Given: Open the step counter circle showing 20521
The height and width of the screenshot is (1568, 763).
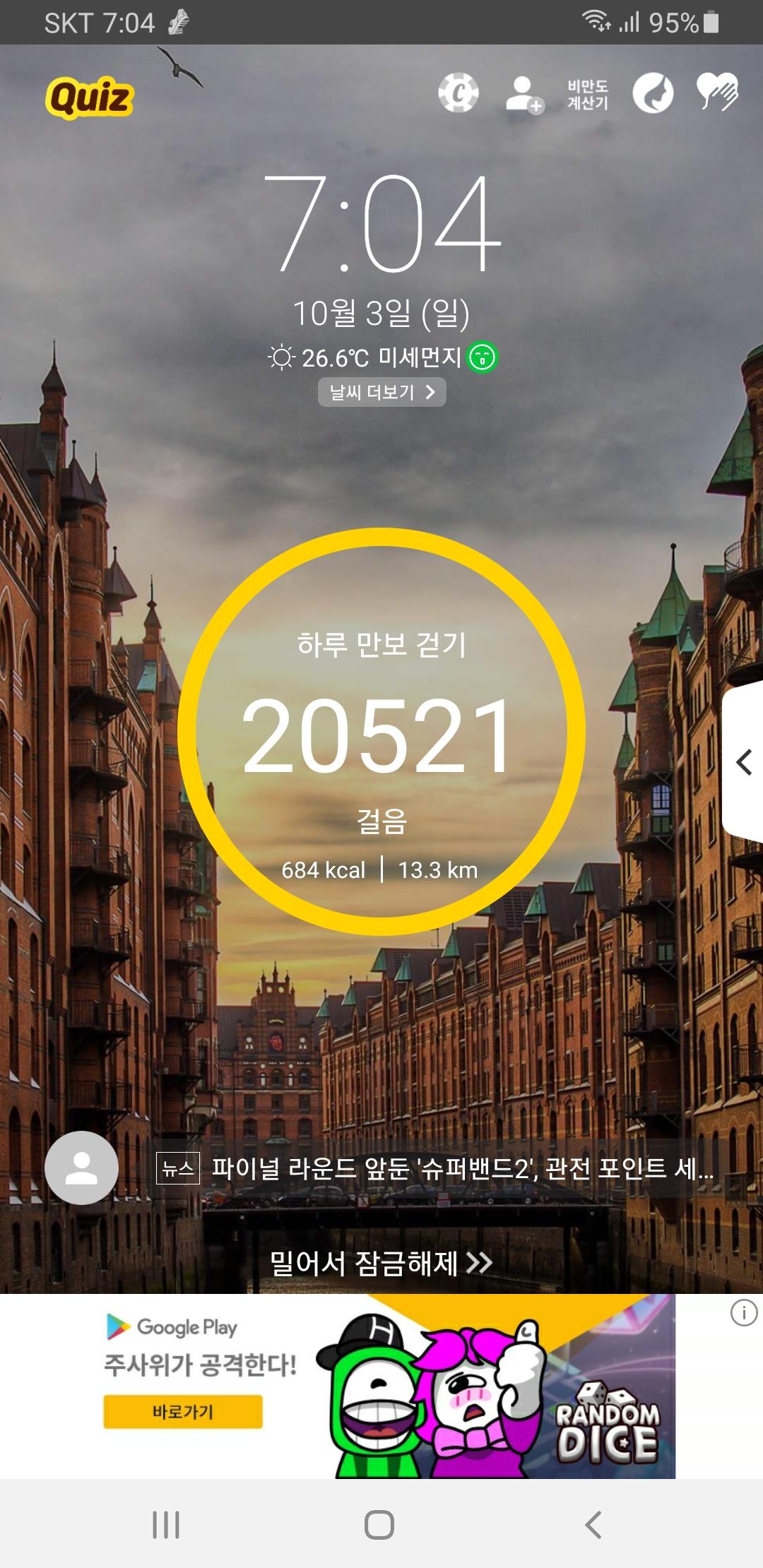Looking at the screenshot, I should point(381,732).
